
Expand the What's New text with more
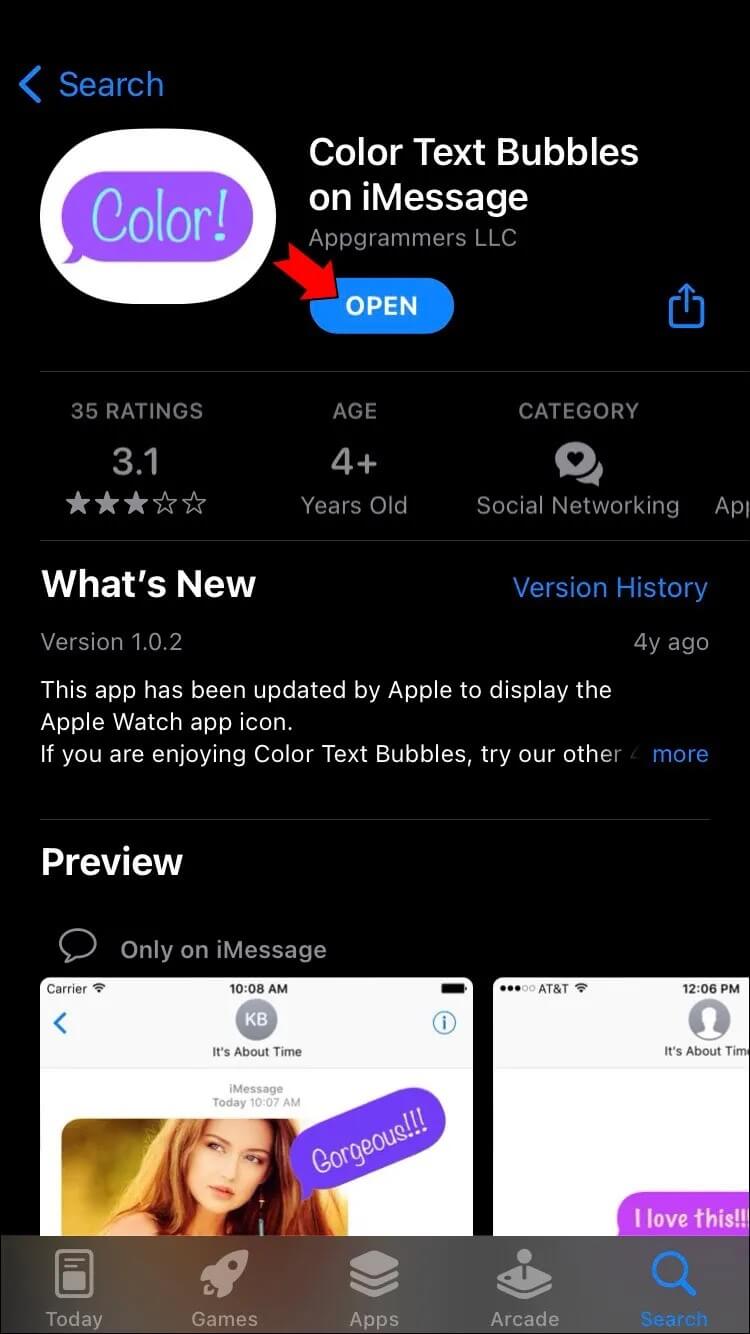pos(680,754)
